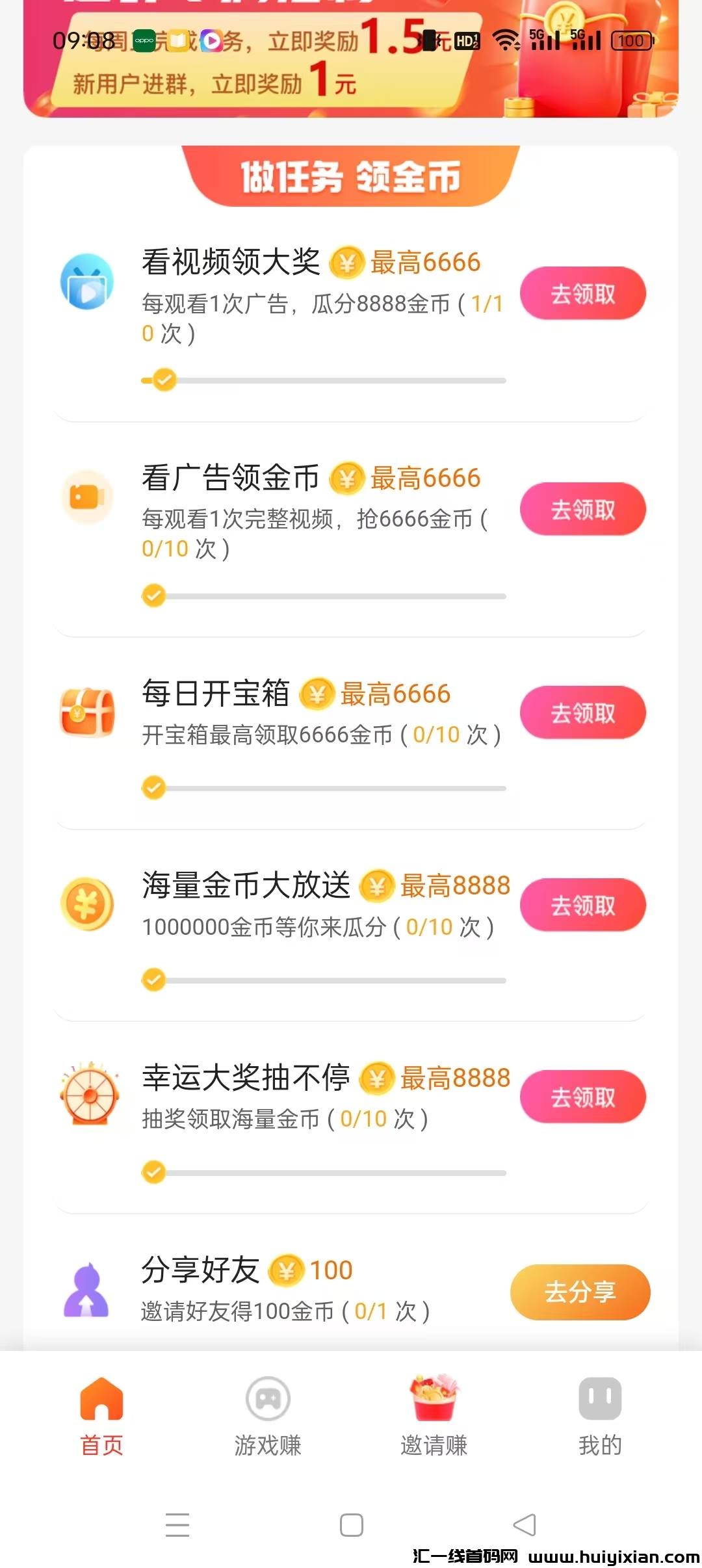Open the 每日开宝箱 treasure chest icon
Image resolution: width=702 pixels, height=1568 pixels.
tap(87, 713)
